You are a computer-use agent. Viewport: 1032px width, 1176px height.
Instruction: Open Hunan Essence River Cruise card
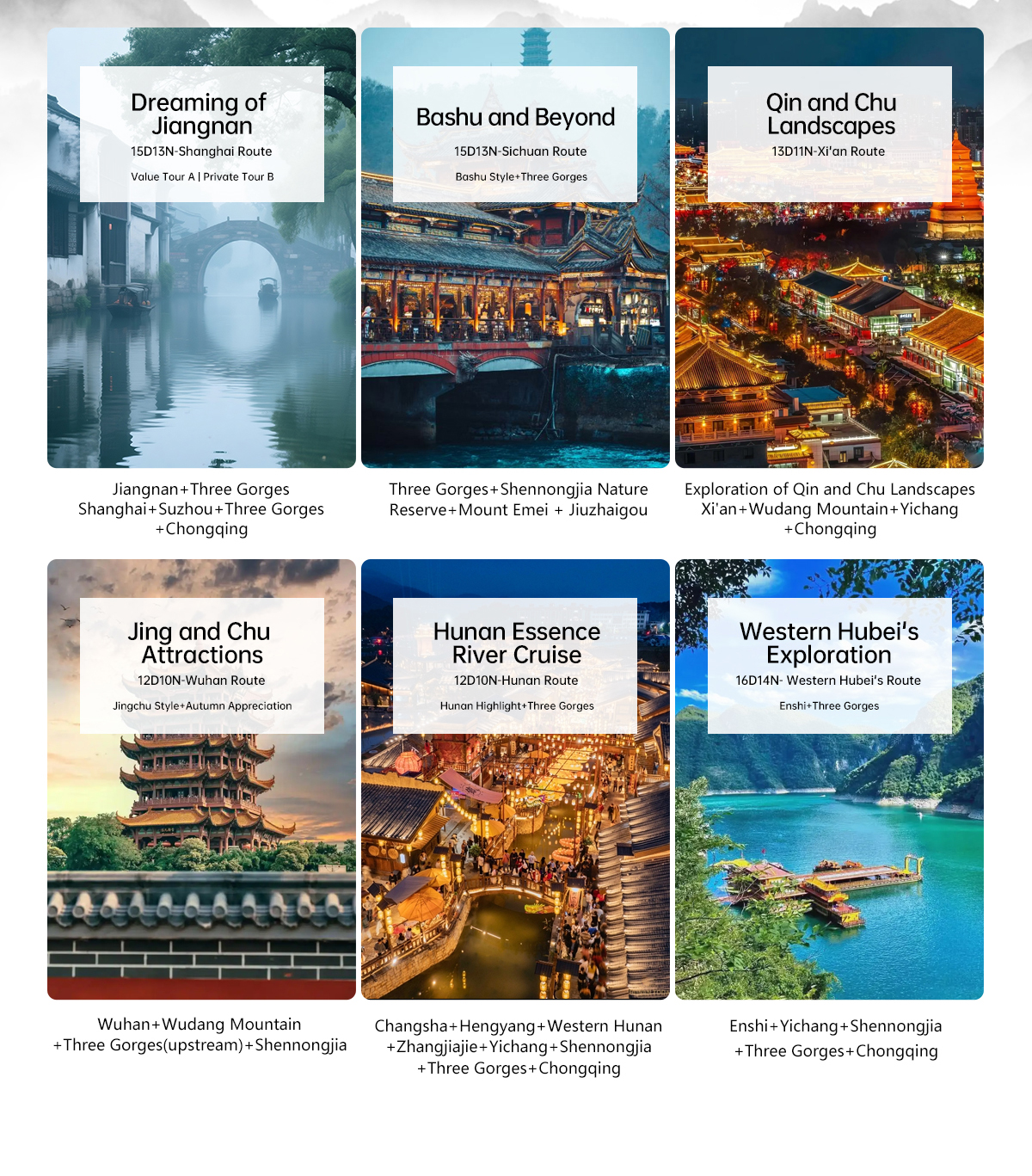tap(515, 779)
